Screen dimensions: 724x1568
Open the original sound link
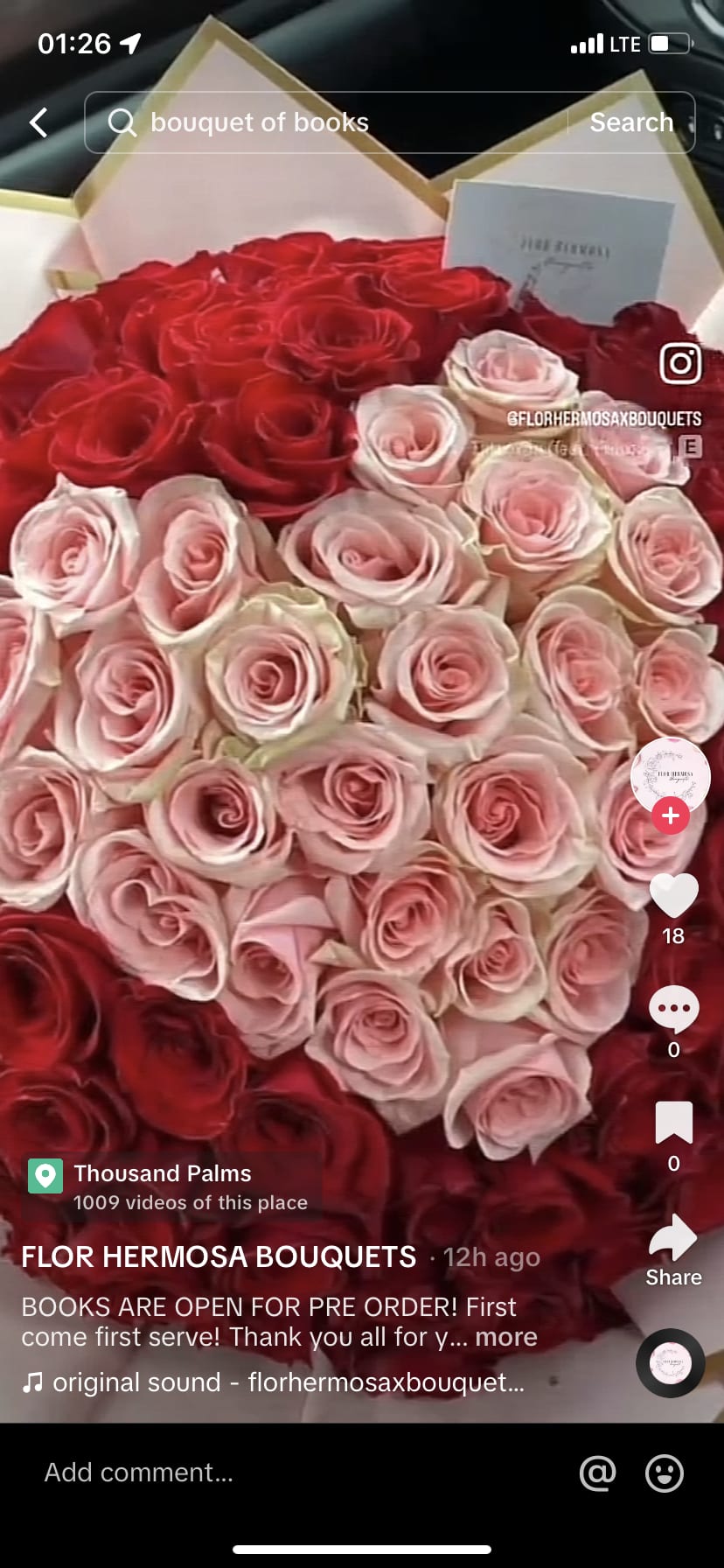pyautogui.click(x=288, y=1382)
